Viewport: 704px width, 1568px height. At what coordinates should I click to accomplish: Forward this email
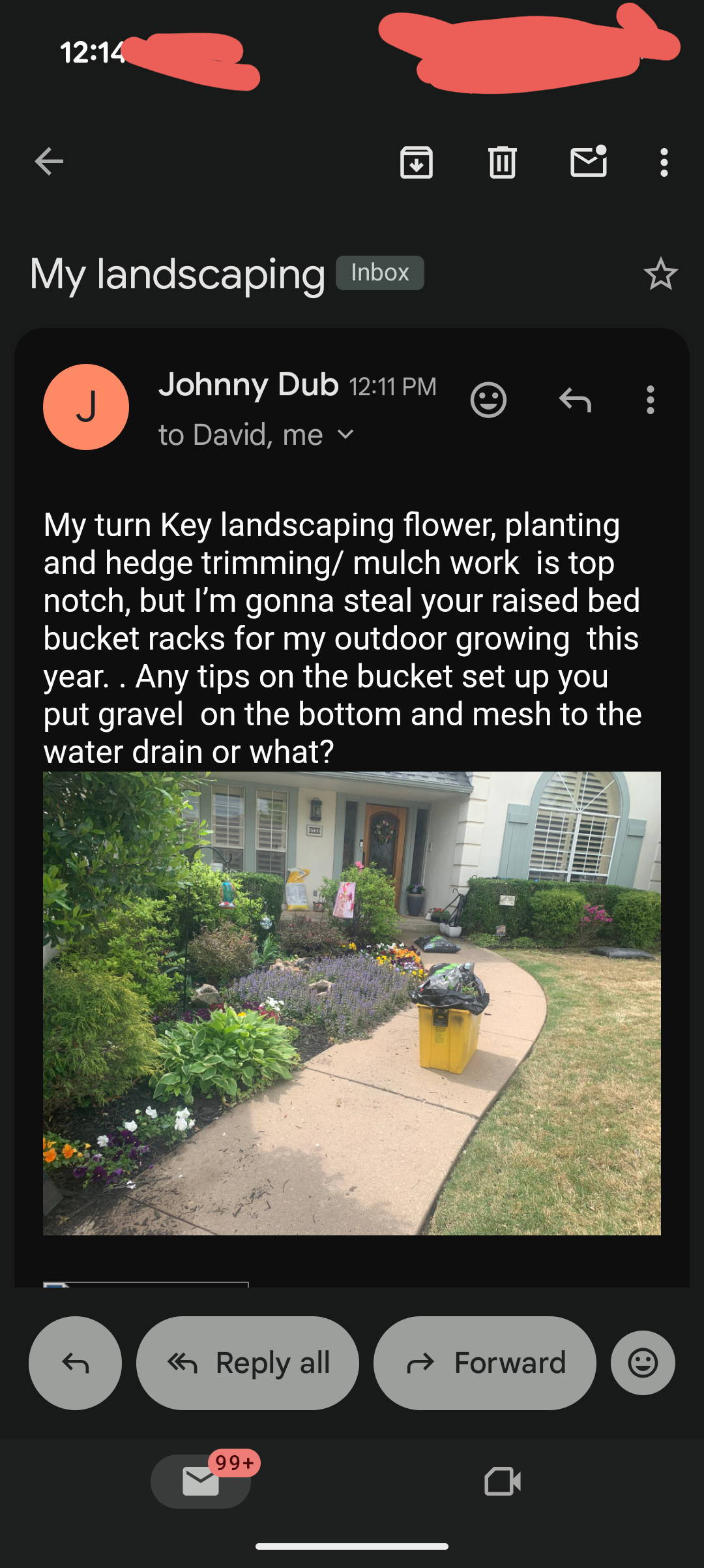(484, 1363)
